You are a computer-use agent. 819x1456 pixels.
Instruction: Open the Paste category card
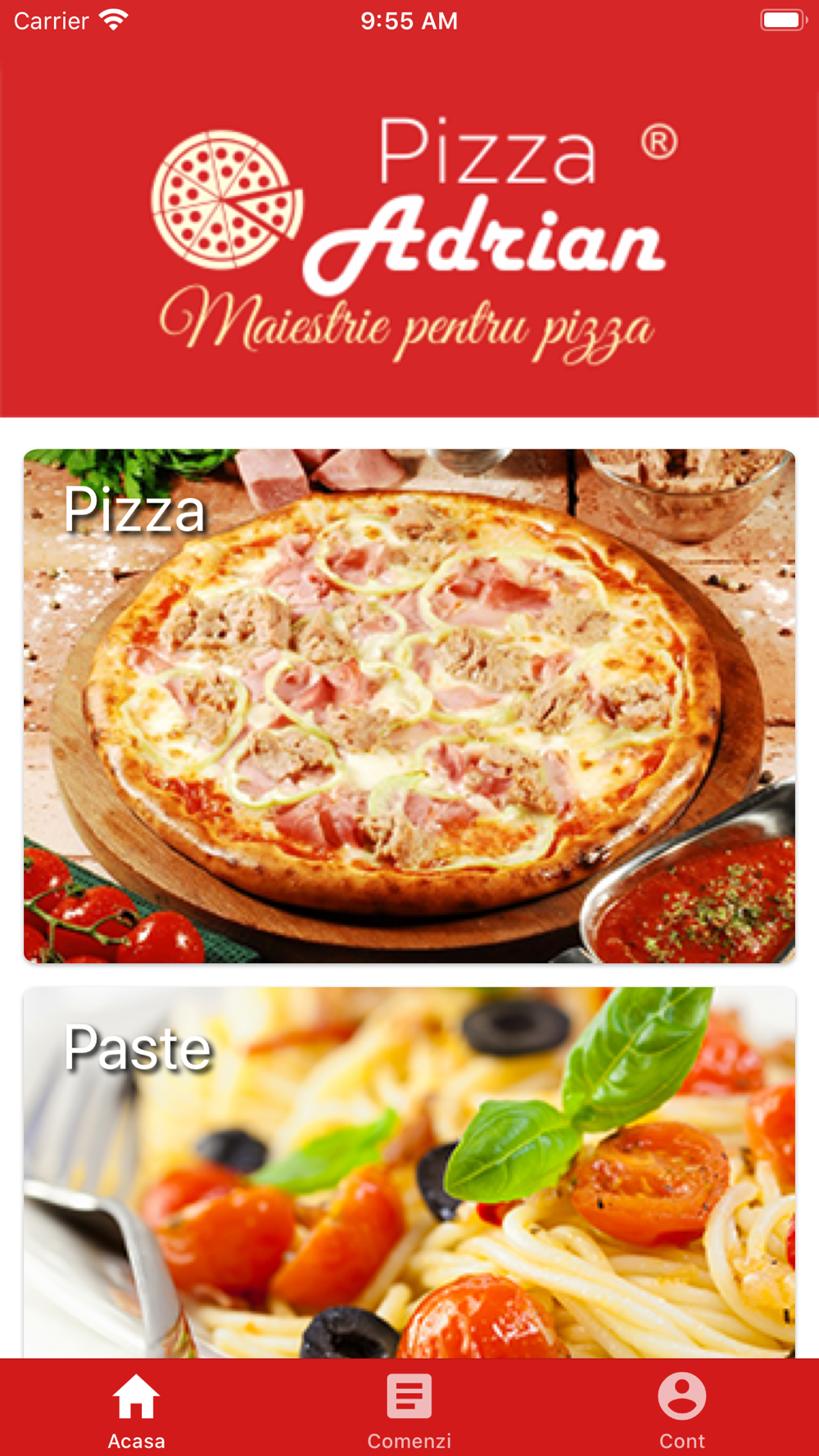point(409,1171)
